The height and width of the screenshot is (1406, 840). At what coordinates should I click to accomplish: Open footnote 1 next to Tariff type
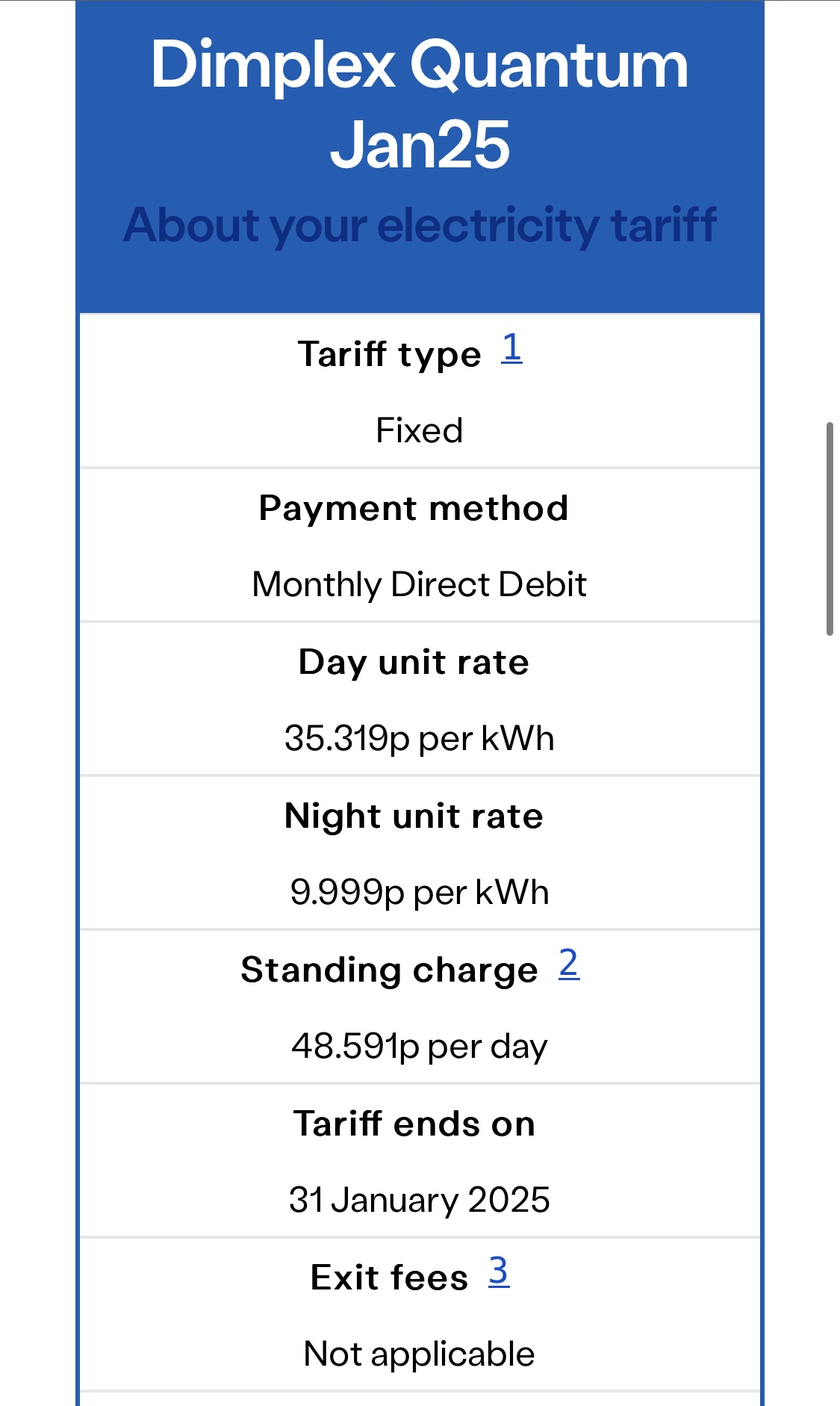click(511, 348)
